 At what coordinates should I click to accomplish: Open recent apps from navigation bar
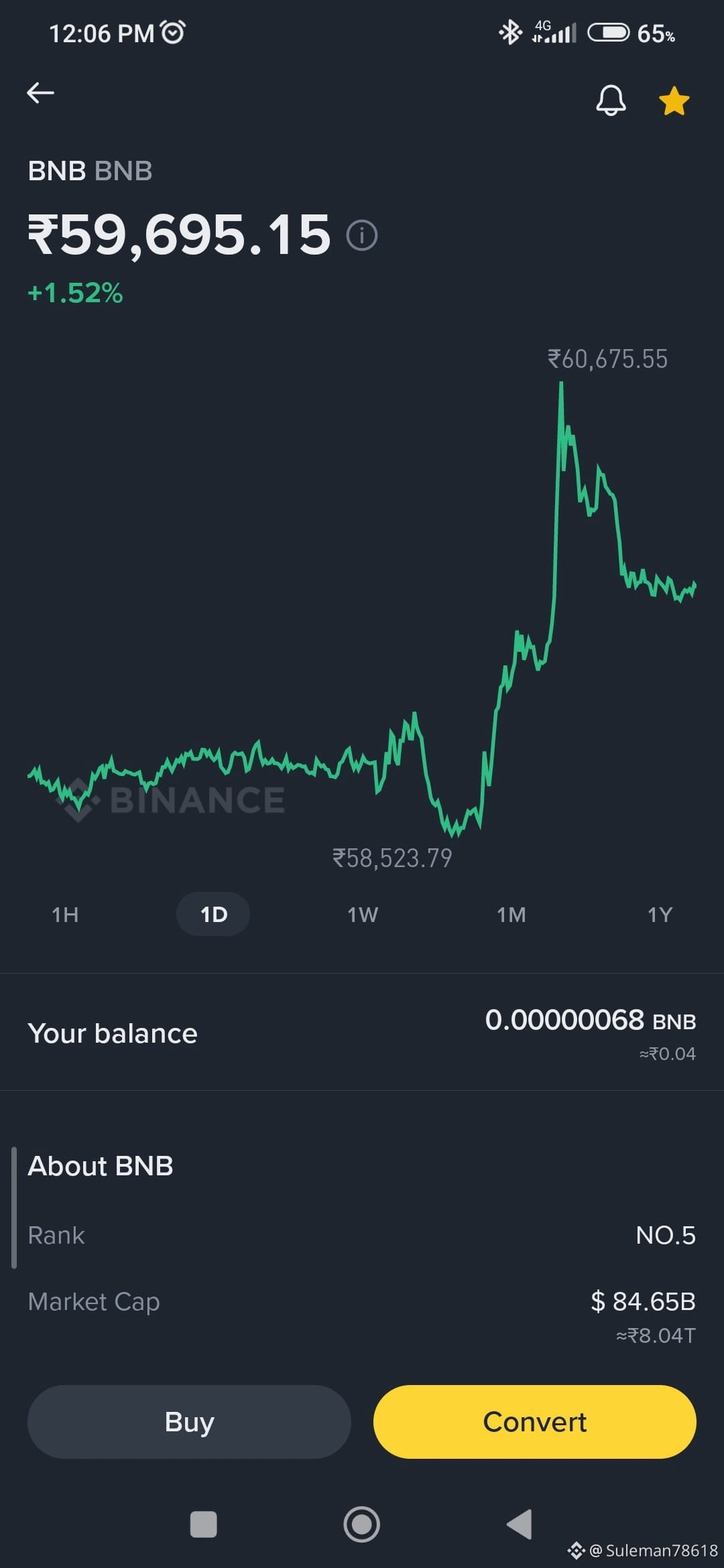(204, 1524)
